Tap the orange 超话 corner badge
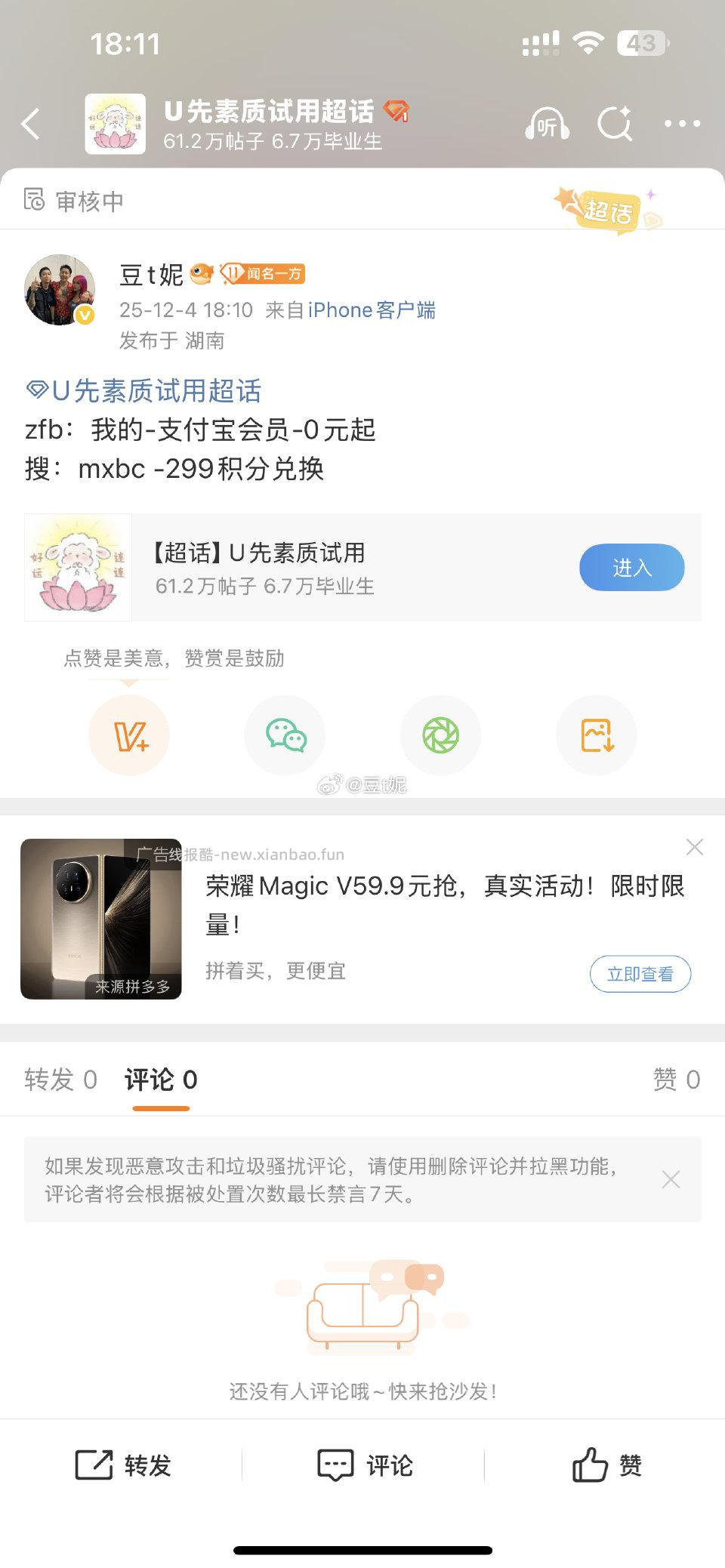 [612, 206]
